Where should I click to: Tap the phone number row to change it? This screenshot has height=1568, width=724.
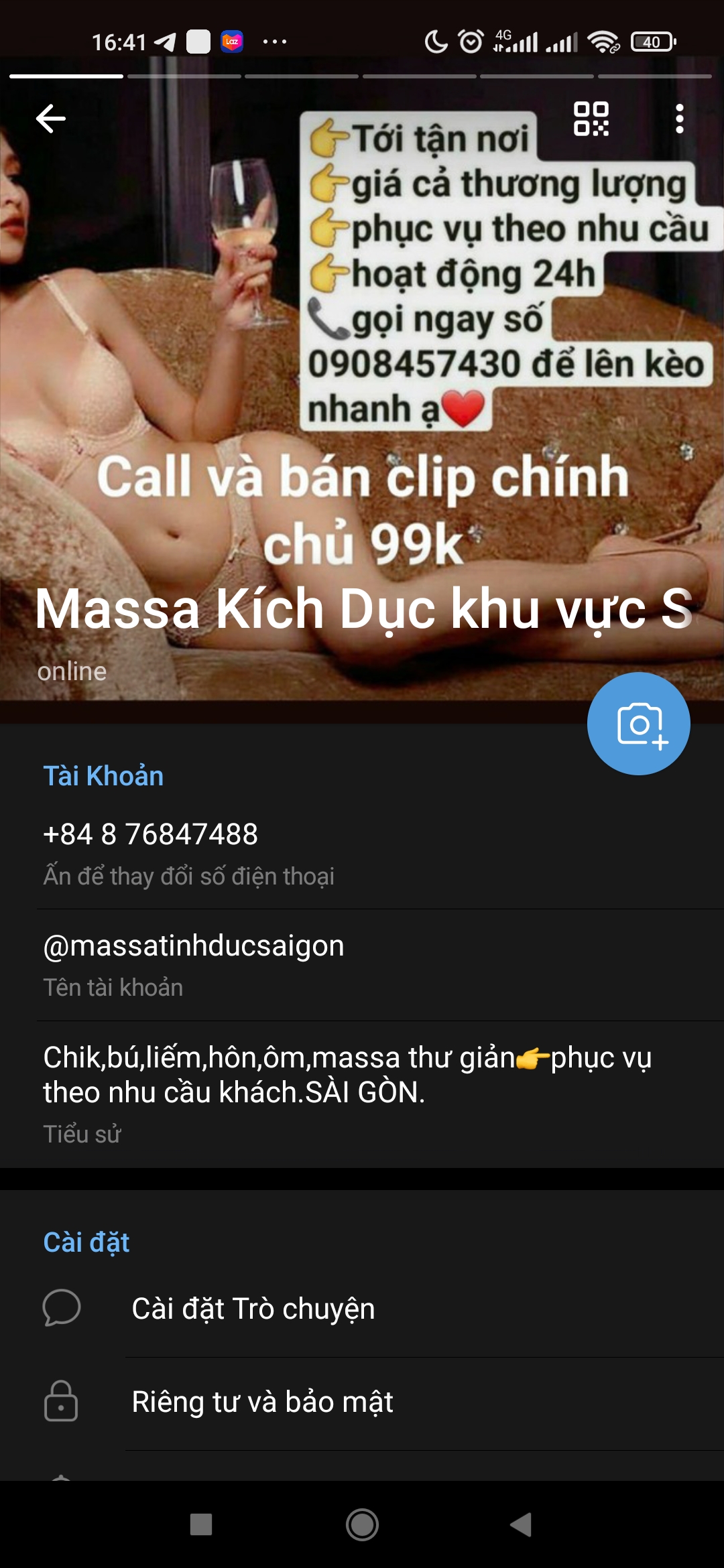point(362,854)
